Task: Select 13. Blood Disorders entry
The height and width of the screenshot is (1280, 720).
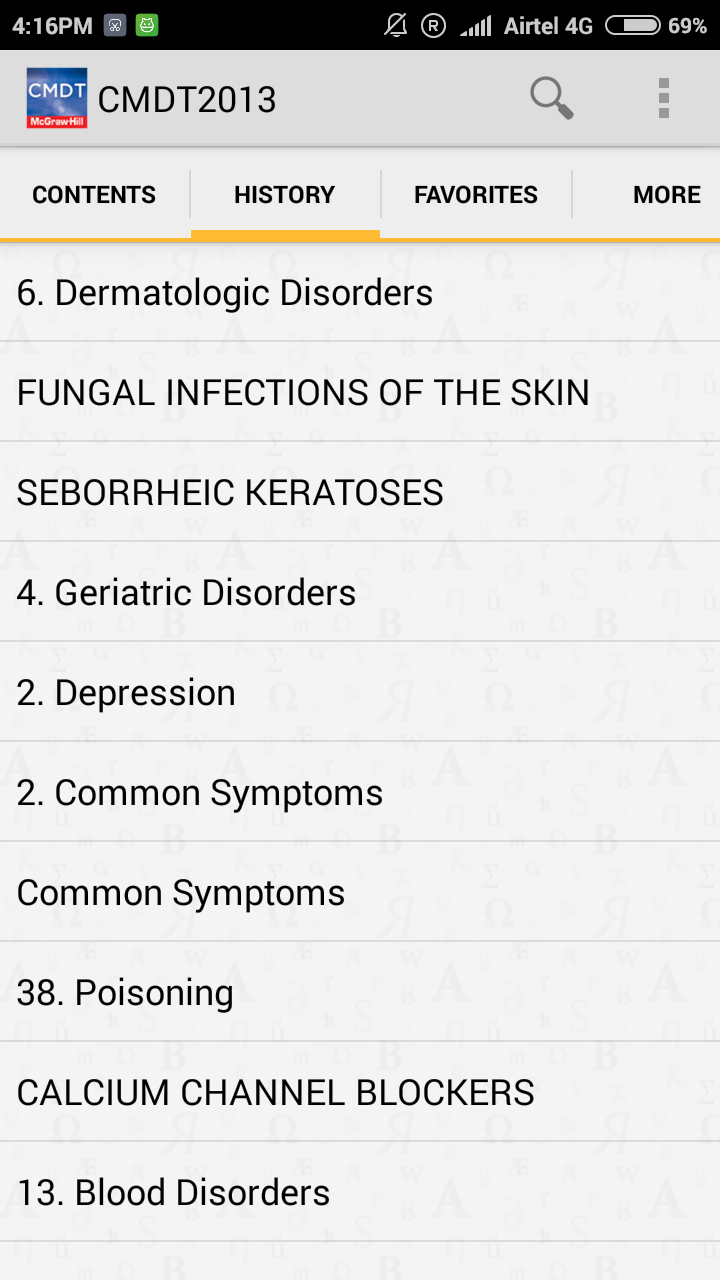Action: (173, 1192)
